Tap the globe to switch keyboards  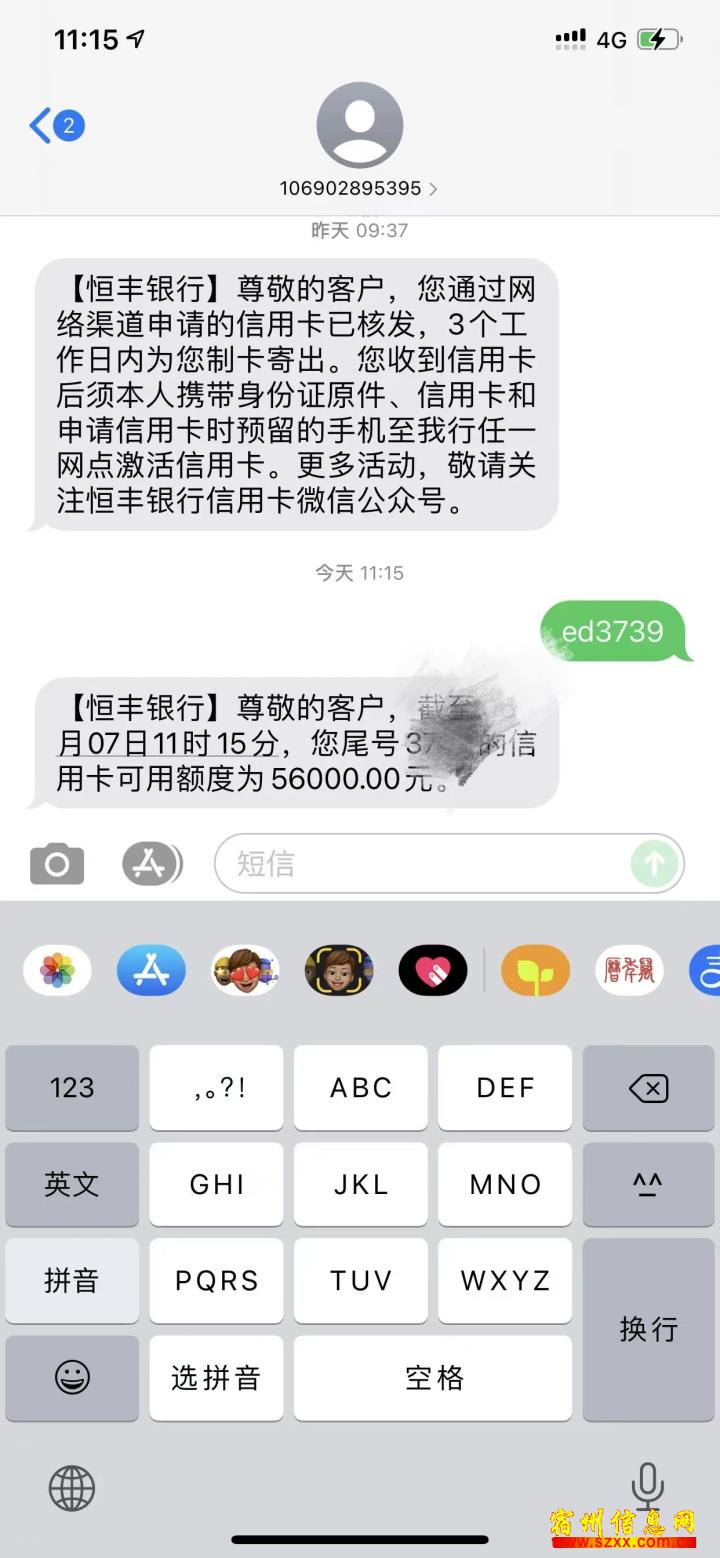click(x=72, y=1489)
